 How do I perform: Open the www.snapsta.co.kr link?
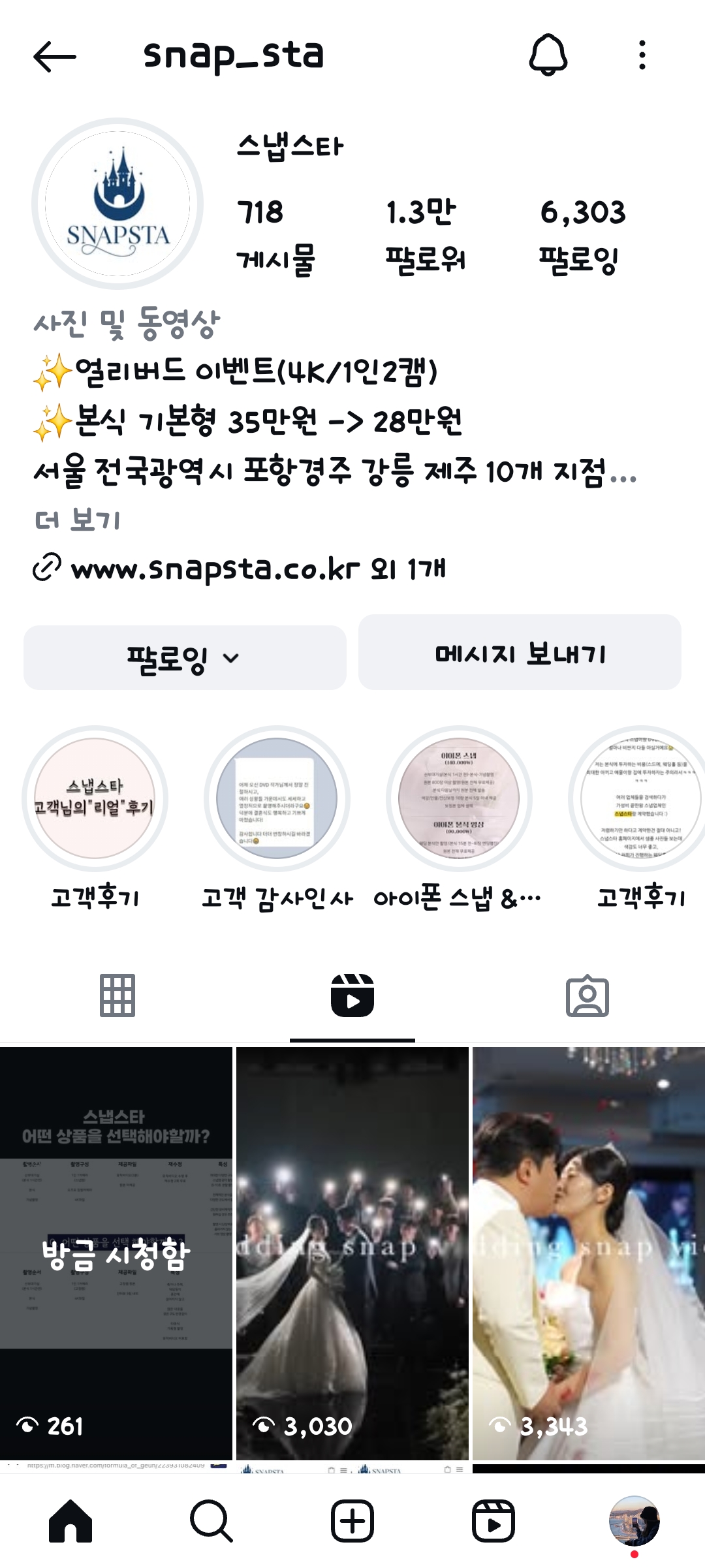tap(215, 569)
